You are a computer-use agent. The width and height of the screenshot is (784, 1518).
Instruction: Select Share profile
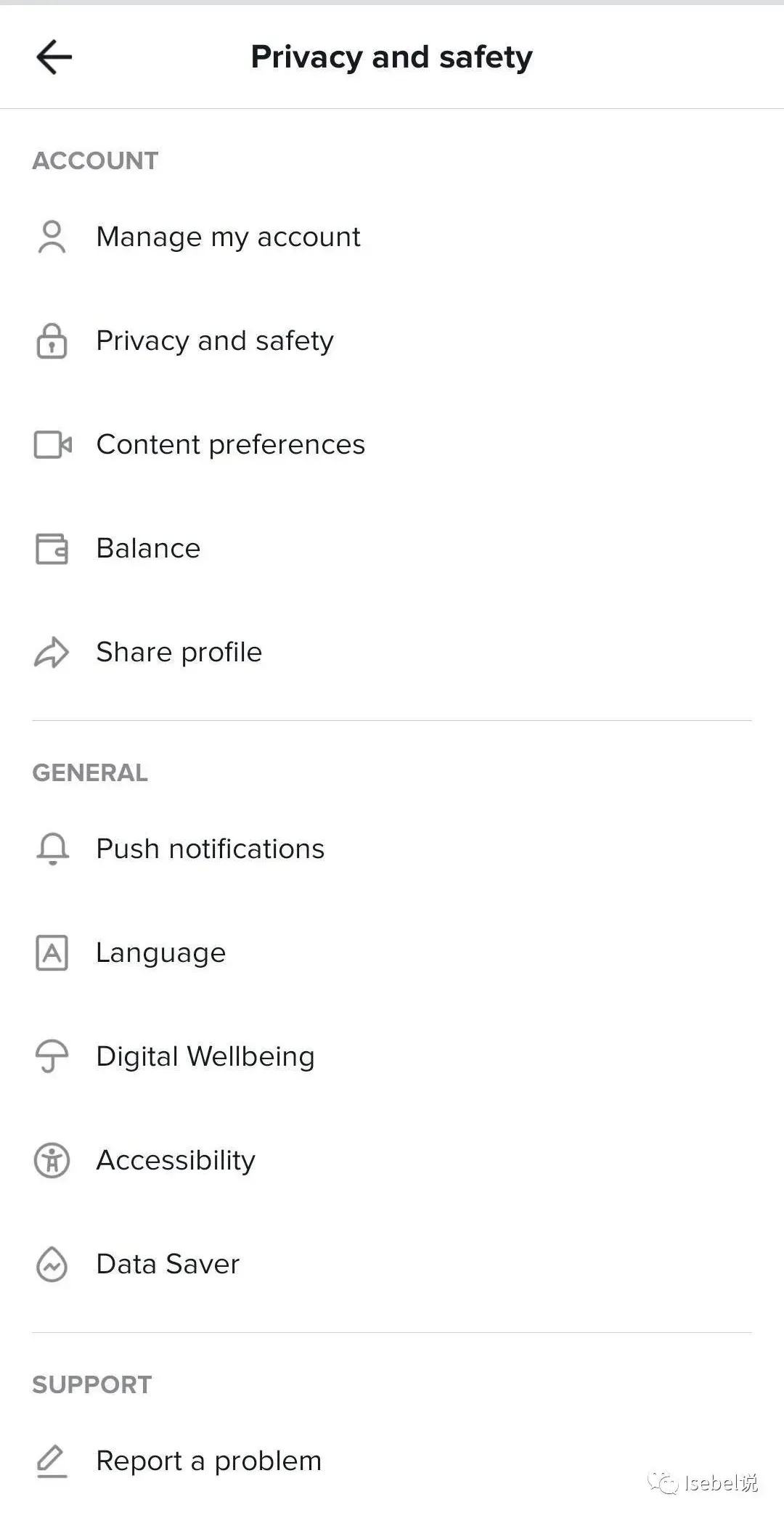tap(392, 652)
